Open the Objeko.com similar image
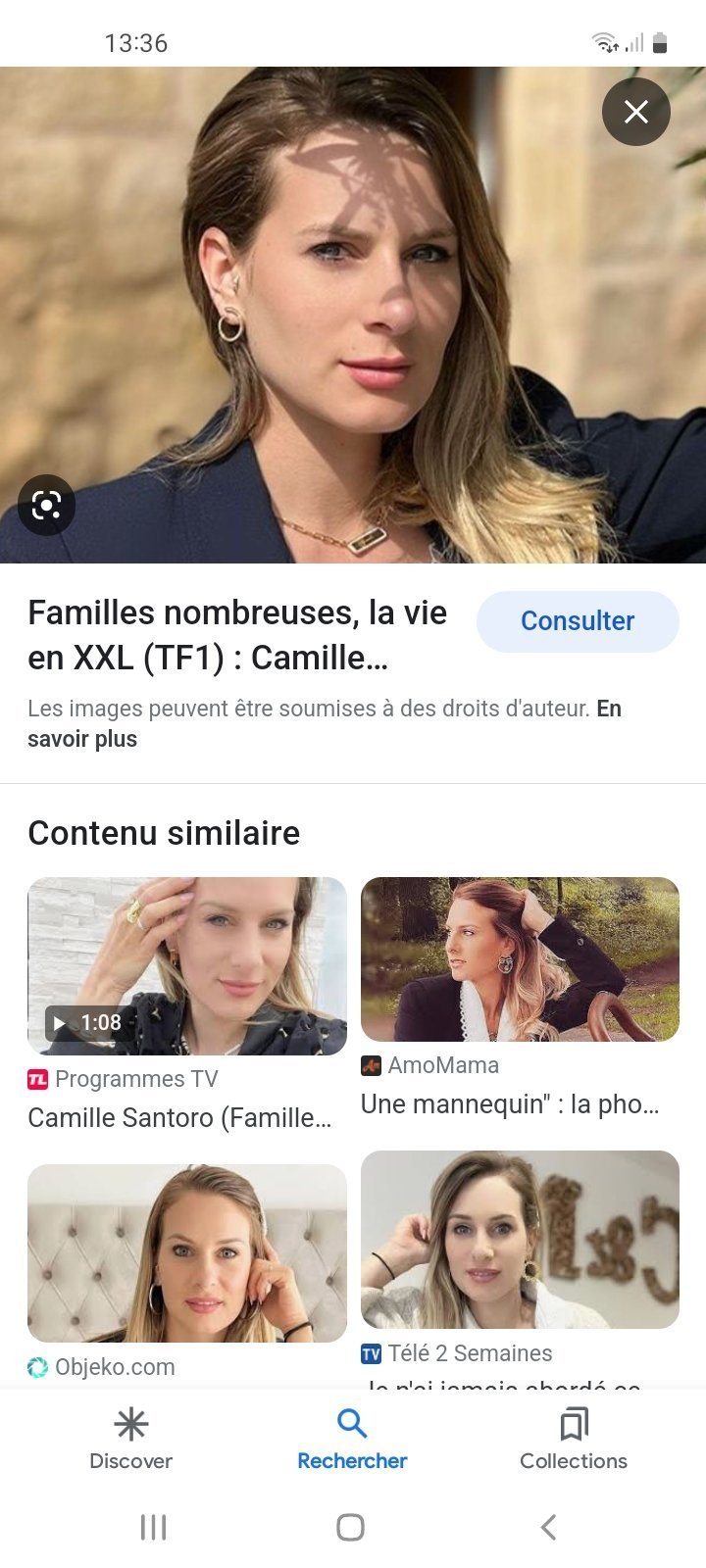The height and width of the screenshot is (1568, 706). pyautogui.click(x=186, y=1252)
